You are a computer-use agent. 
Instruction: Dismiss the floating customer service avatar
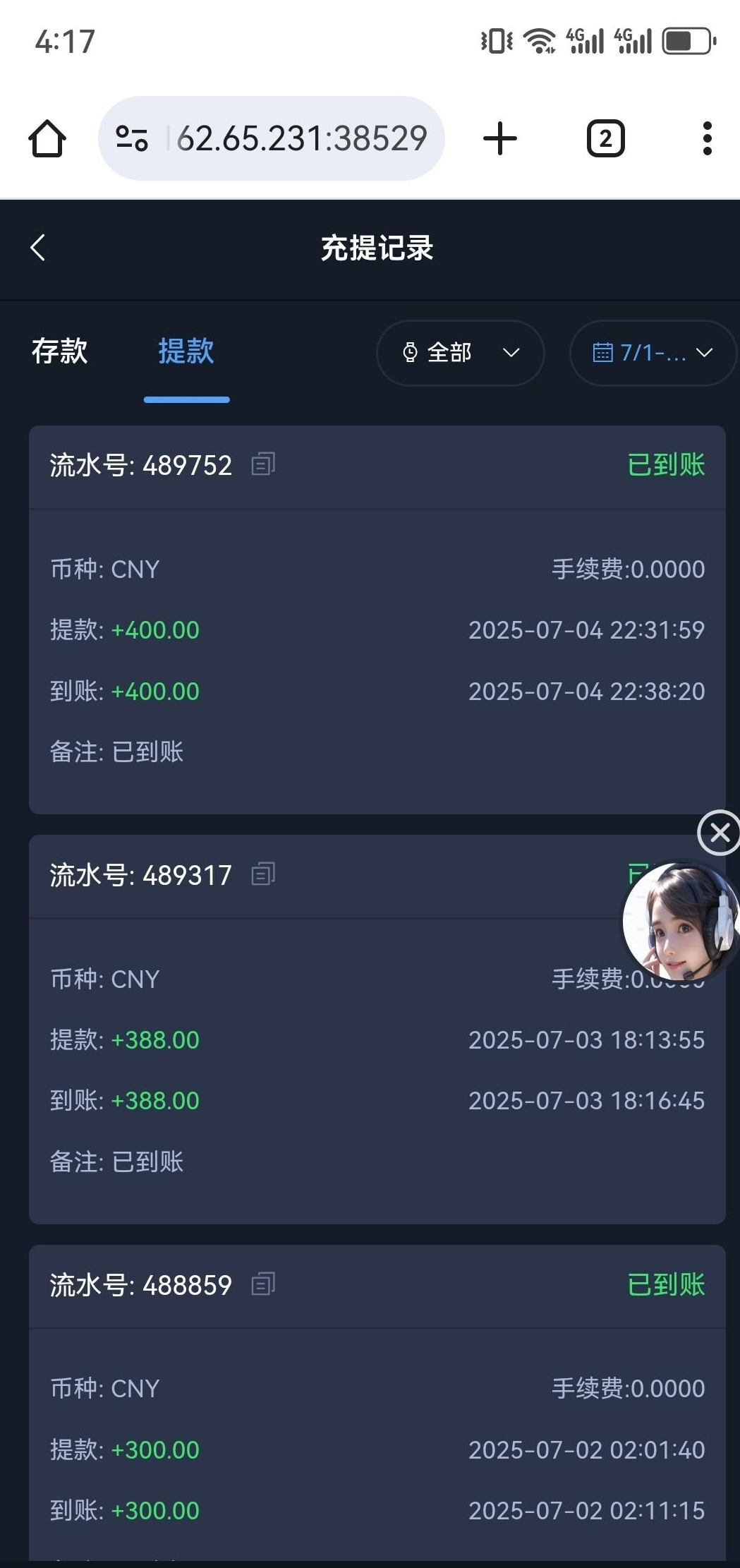click(x=719, y=833)
